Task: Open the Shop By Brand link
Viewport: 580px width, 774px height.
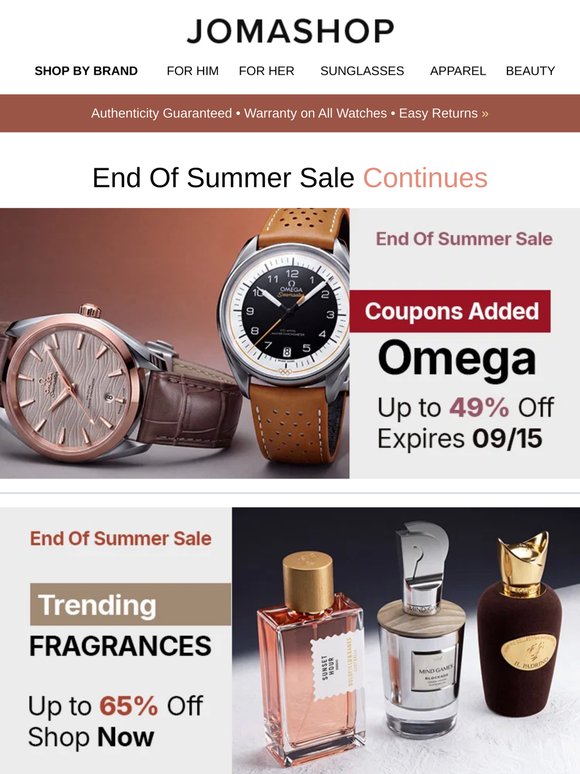Action: pos(86,71)
